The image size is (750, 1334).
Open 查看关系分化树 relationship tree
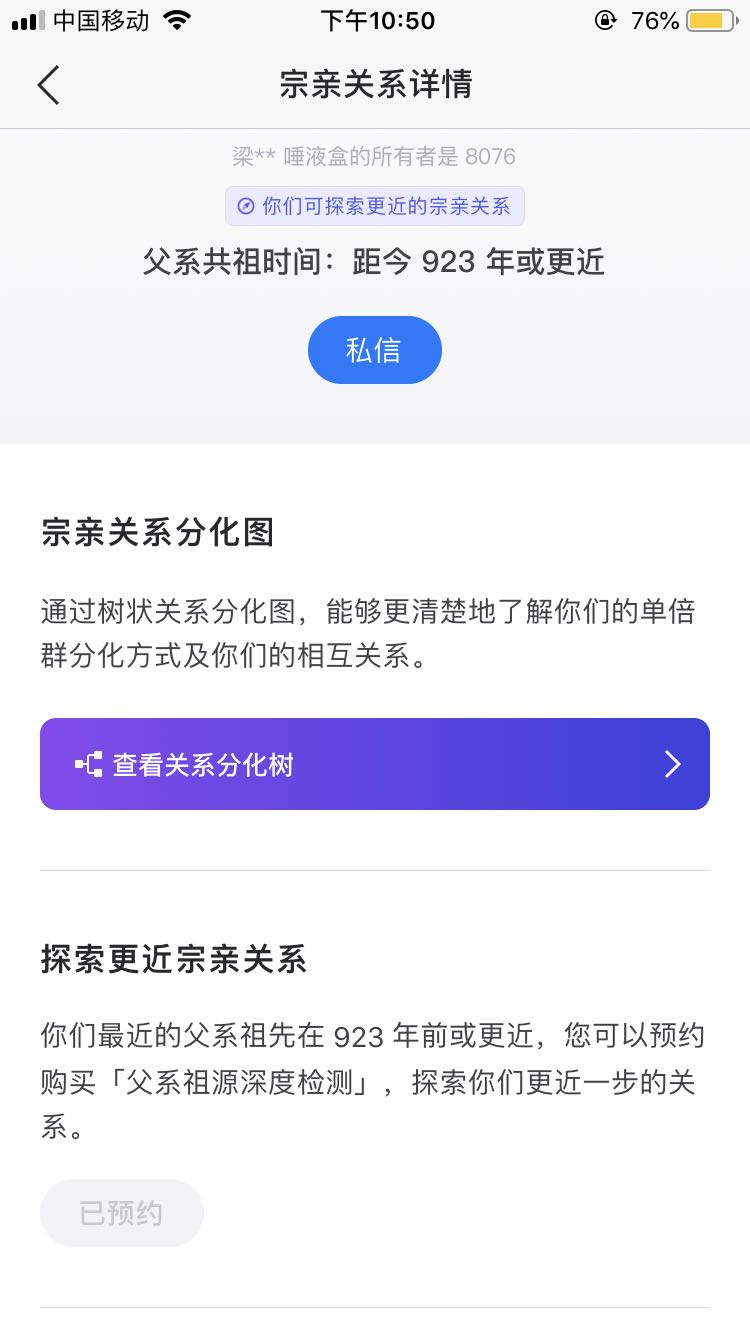click(374, 764)
